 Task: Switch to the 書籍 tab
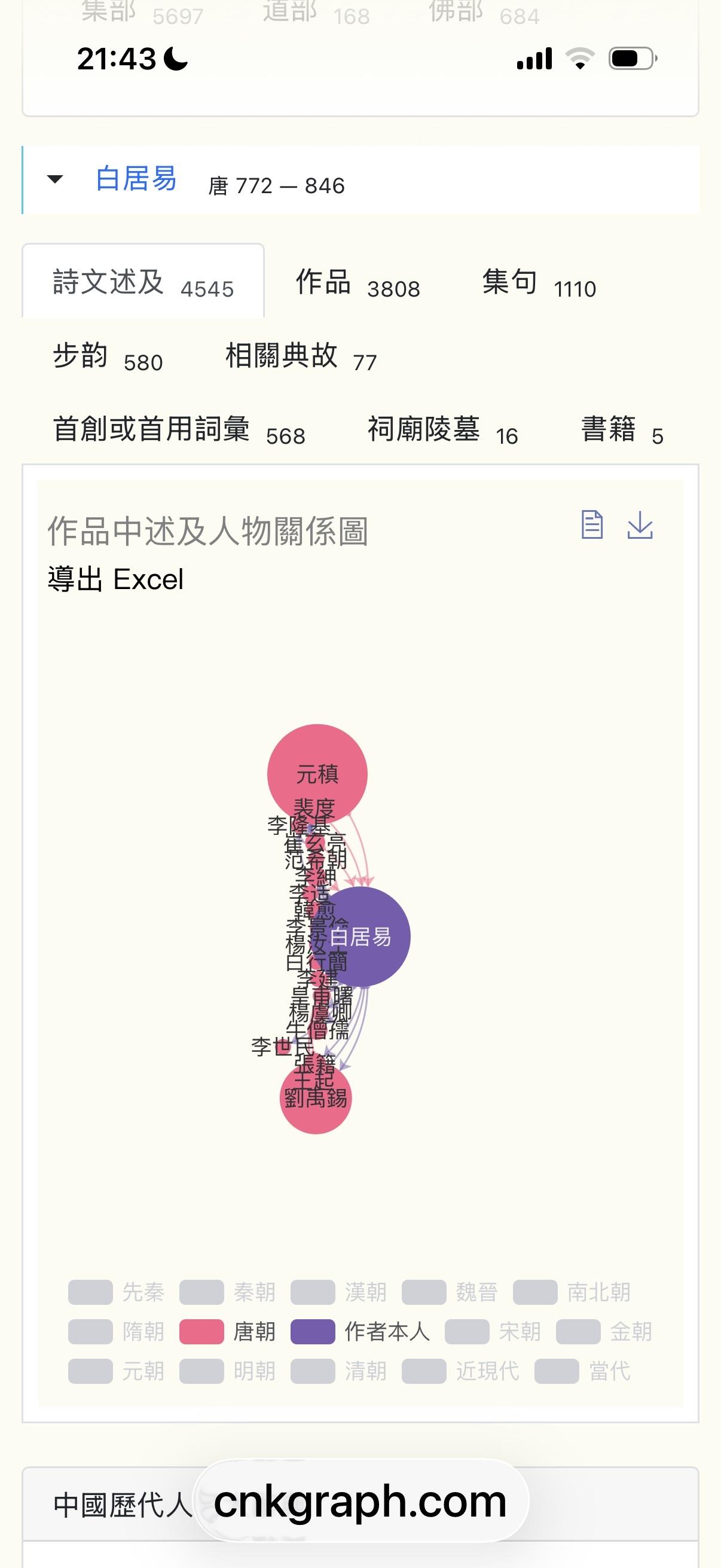622,431
